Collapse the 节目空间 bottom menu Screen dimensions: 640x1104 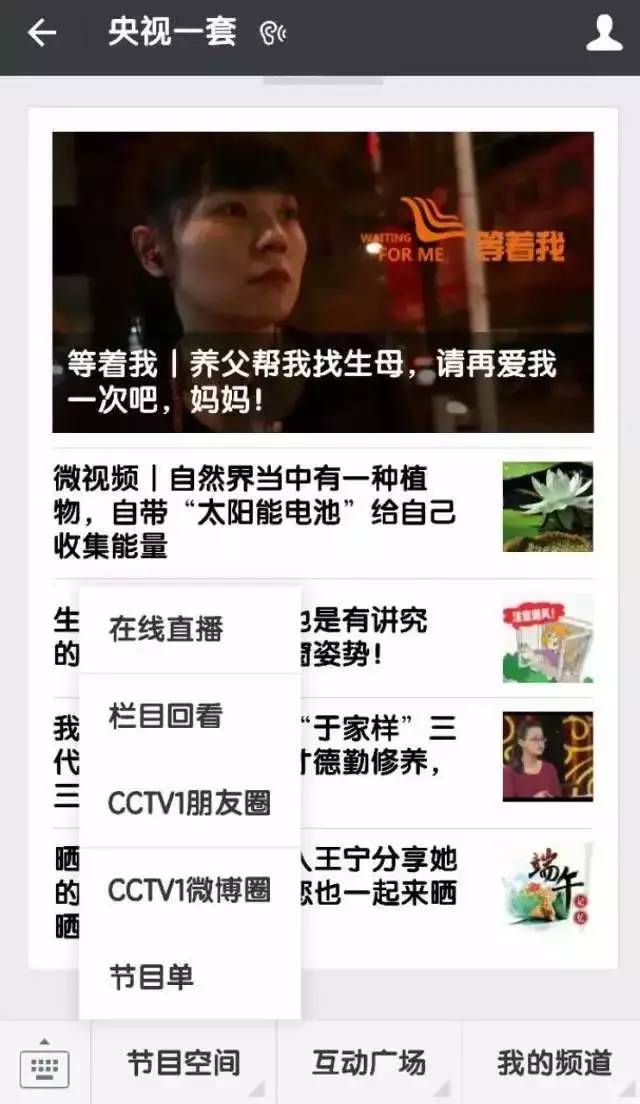tap(184, 1063)
